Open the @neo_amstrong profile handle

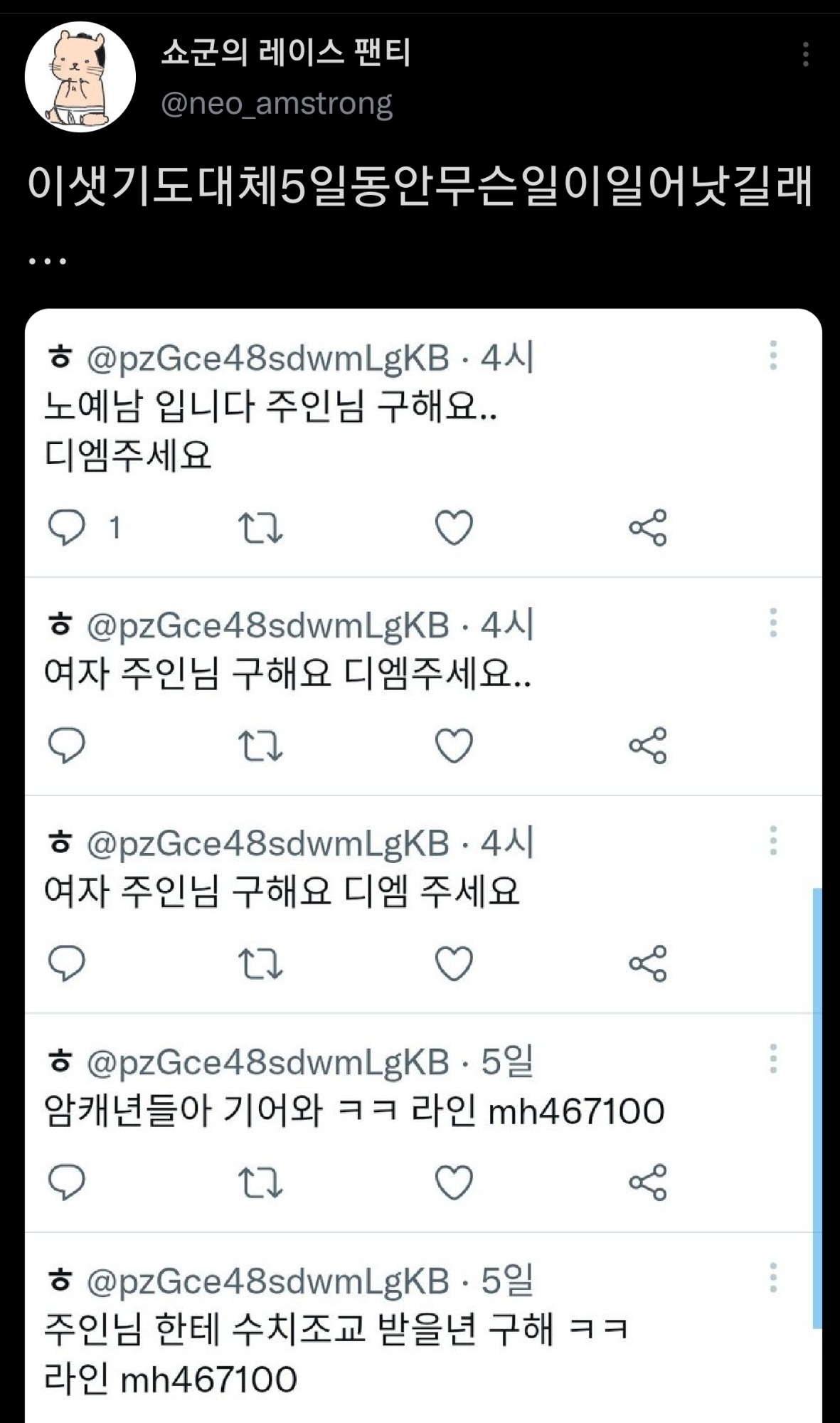point(276,104)
